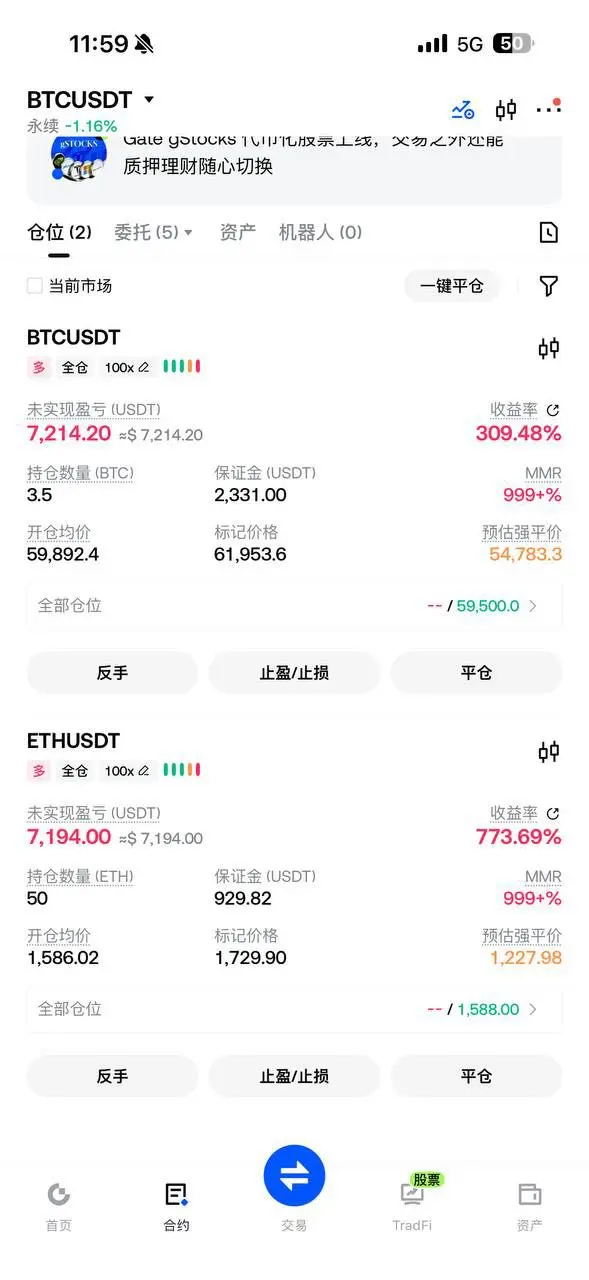Switch to the 委托 (5) tab
This screenshot has height=1280, width=589.
coord(153,232)
